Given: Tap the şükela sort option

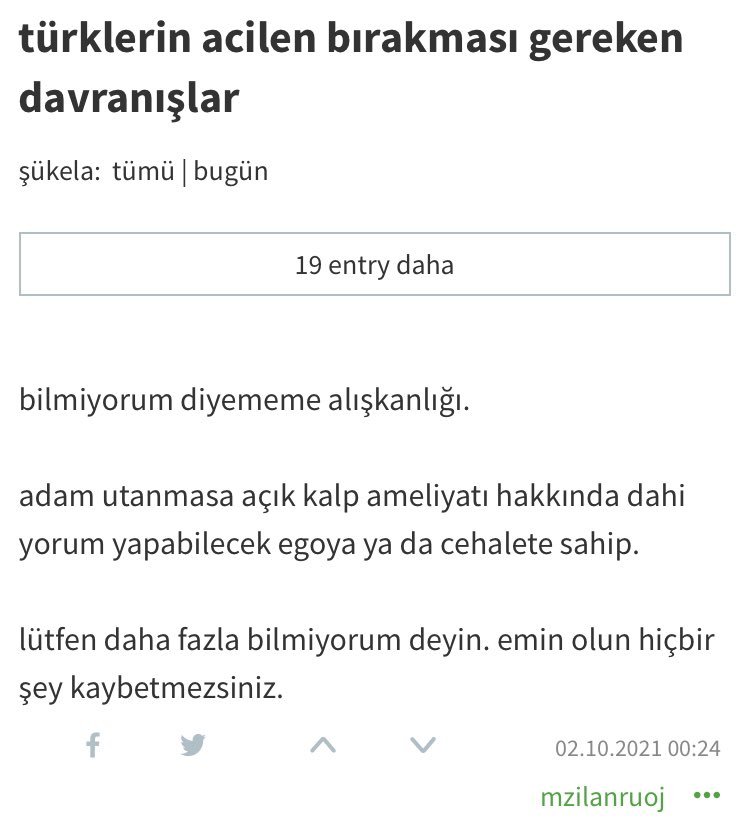Looking at the screenshot, I should [x=58, y=171].
